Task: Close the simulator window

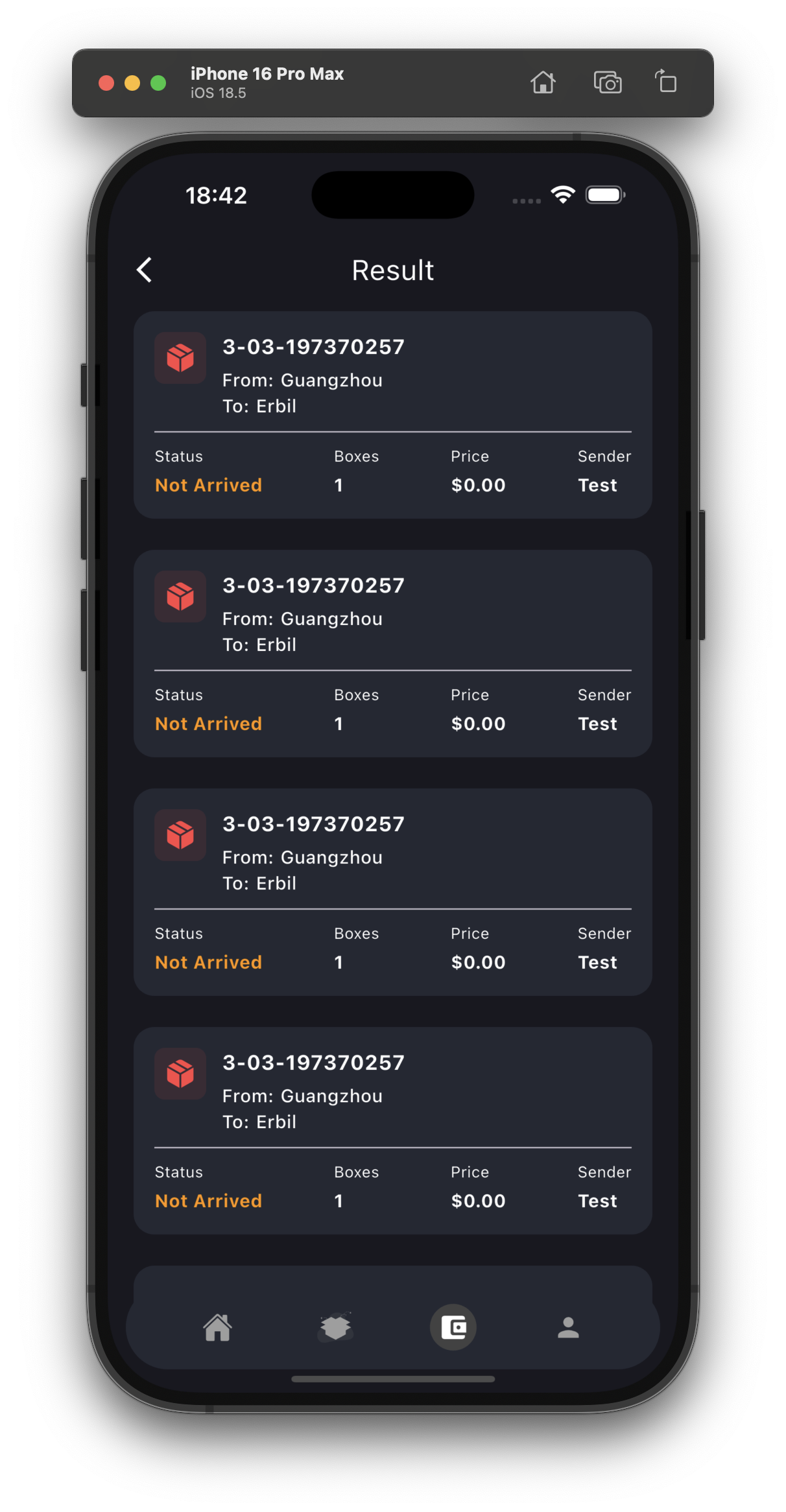Action: 106,83
